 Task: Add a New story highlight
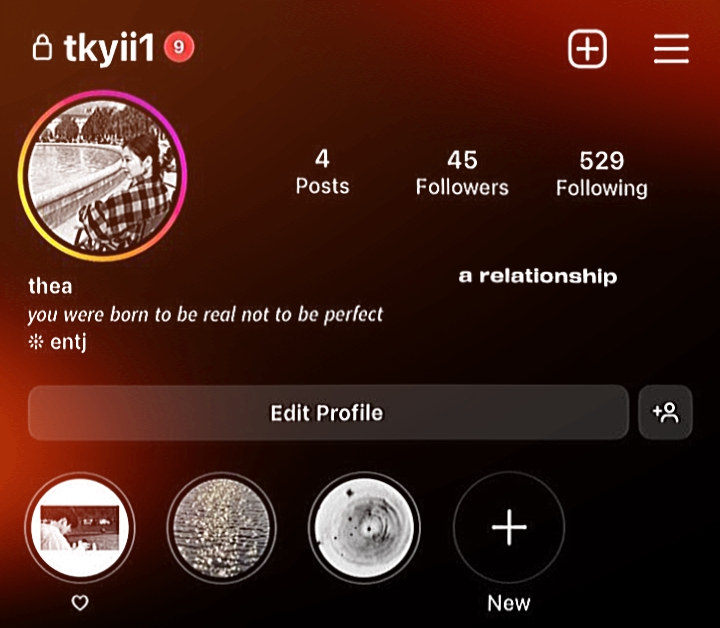coord(509,527)
